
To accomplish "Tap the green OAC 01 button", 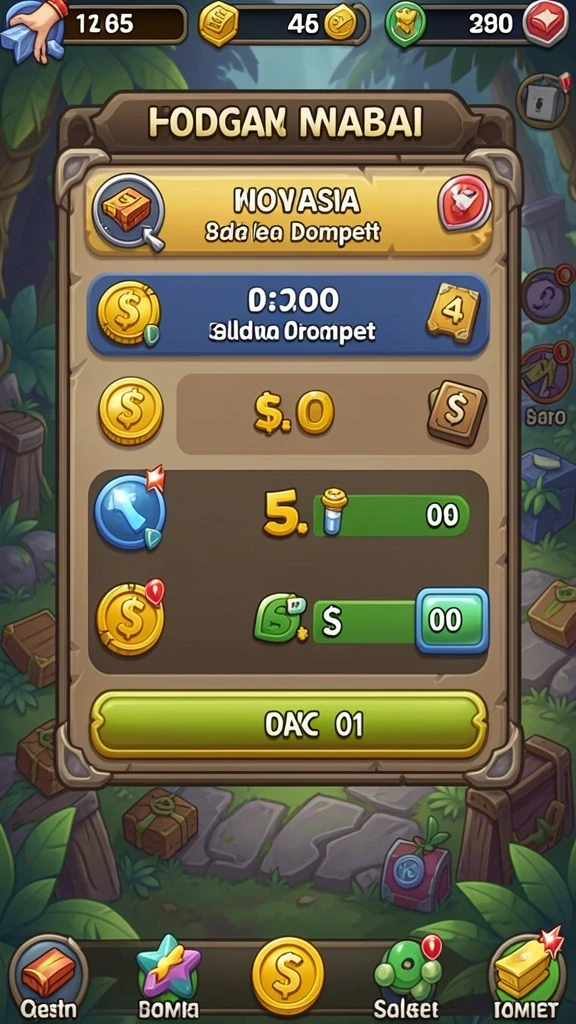I will coord(288,726).
